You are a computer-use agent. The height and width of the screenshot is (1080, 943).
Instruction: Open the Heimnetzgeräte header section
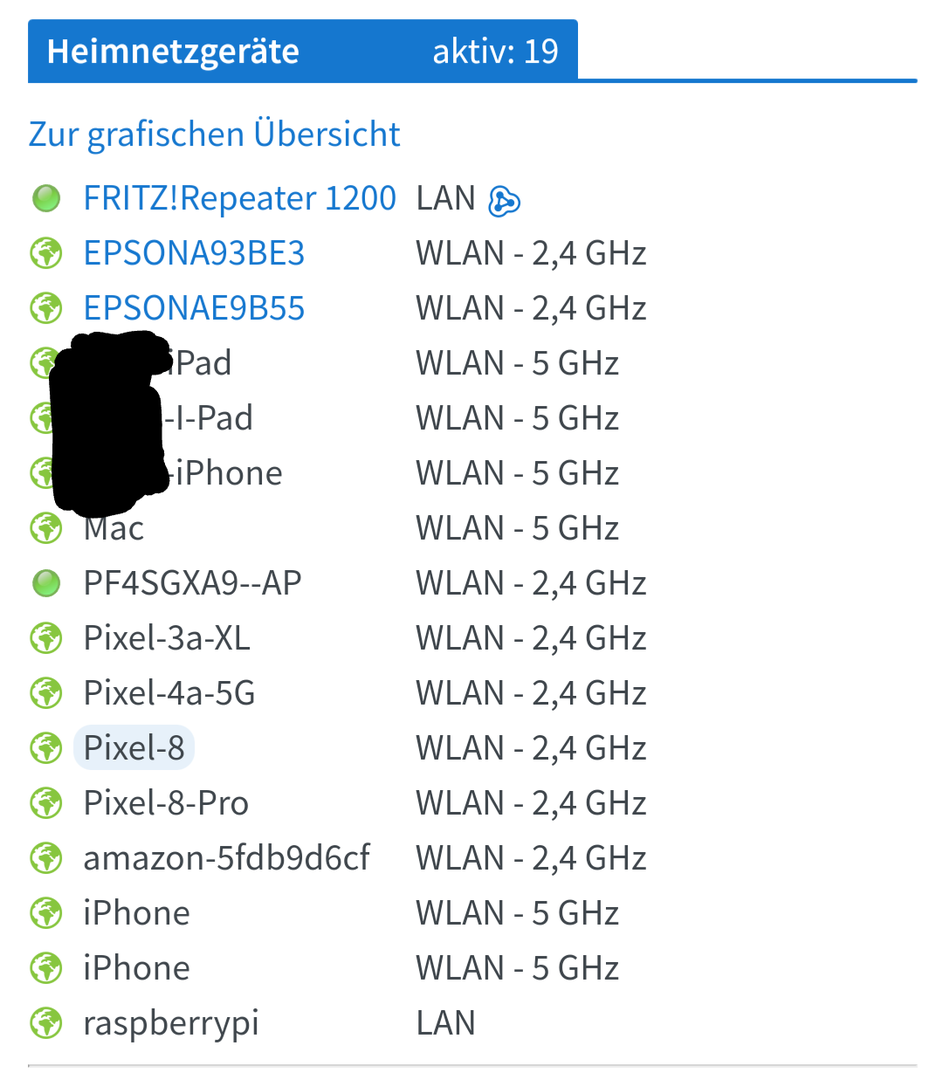(172, 51)
